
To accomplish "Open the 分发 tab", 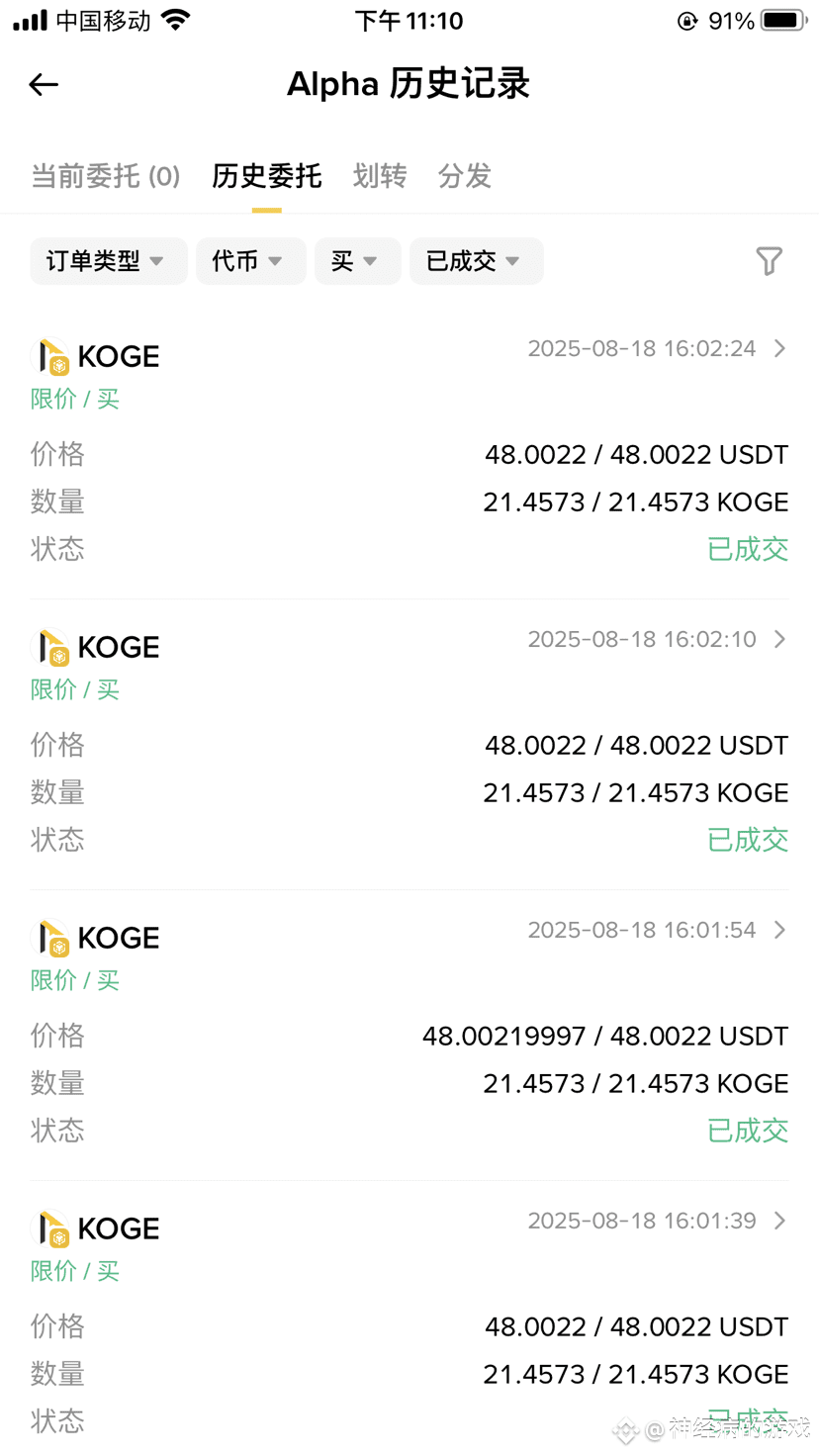I will tap(465, 176).
